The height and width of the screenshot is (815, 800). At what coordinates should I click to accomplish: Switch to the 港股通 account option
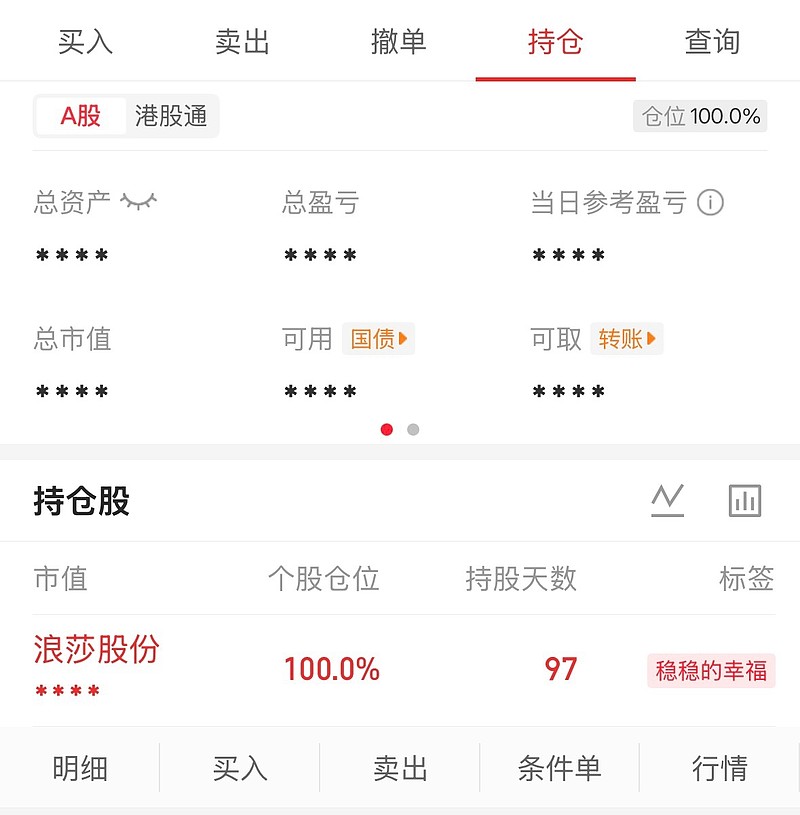point(172,116)
